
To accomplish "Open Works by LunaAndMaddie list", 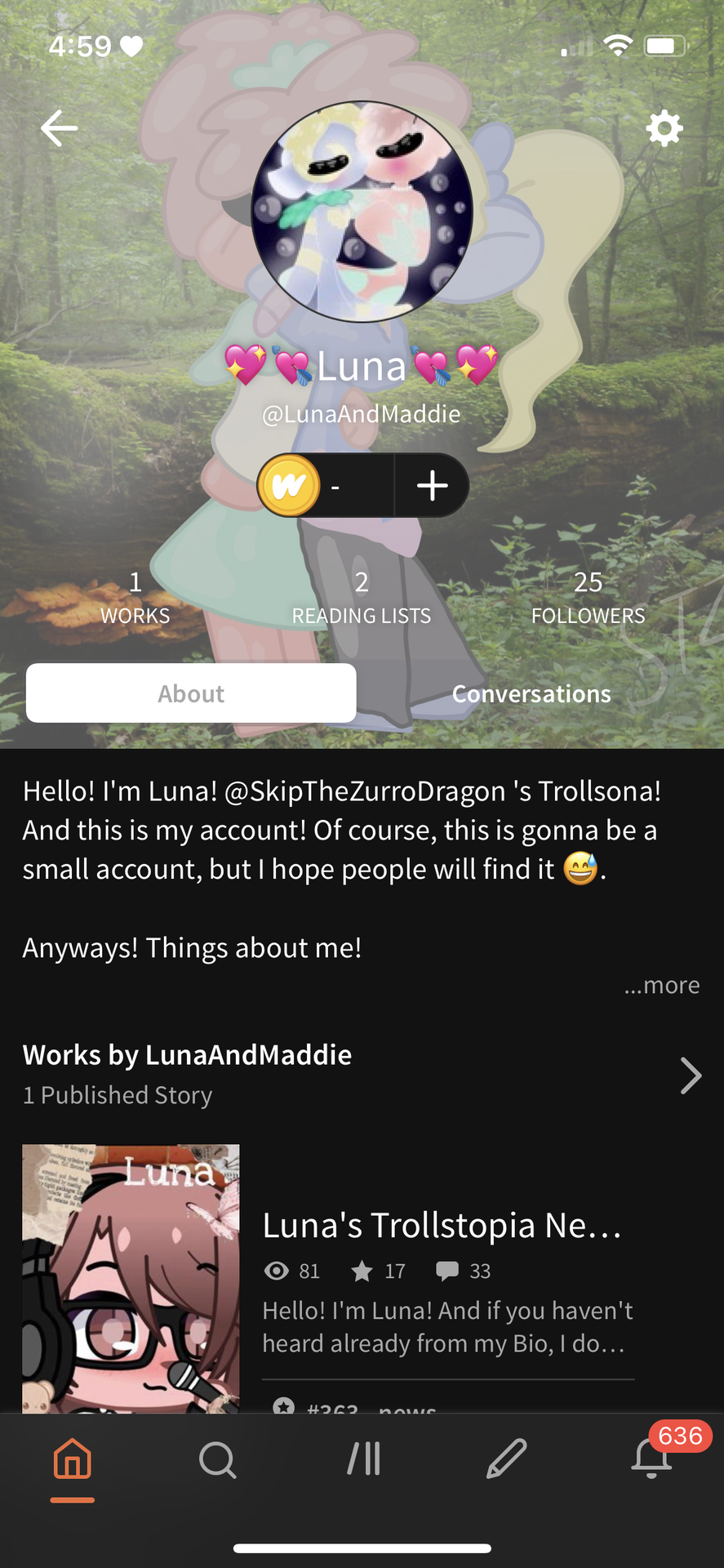I will click(362, 1074).
